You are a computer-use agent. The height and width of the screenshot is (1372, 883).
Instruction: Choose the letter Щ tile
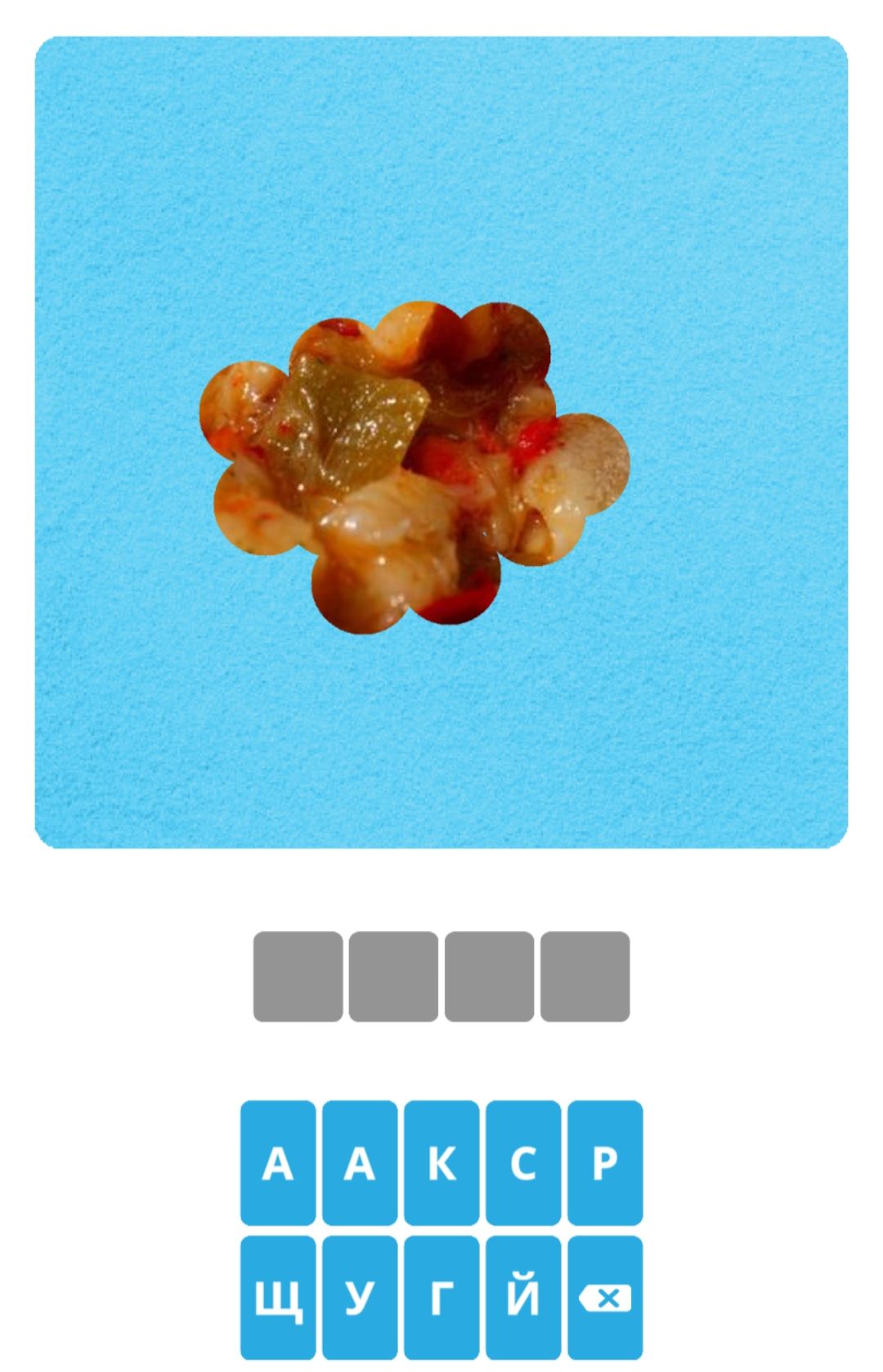point(278,1298)
